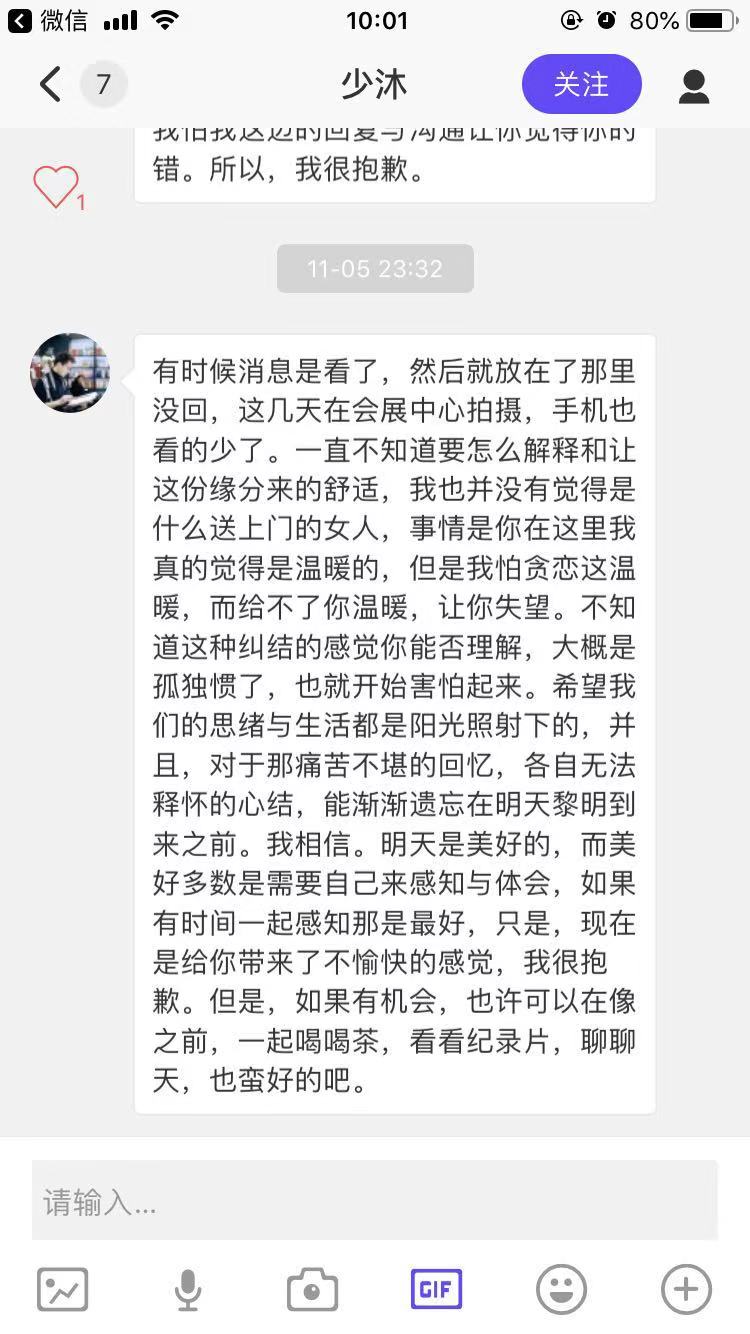Open the sender's avatar photo
750x1334 pixels.
(70, 373)
